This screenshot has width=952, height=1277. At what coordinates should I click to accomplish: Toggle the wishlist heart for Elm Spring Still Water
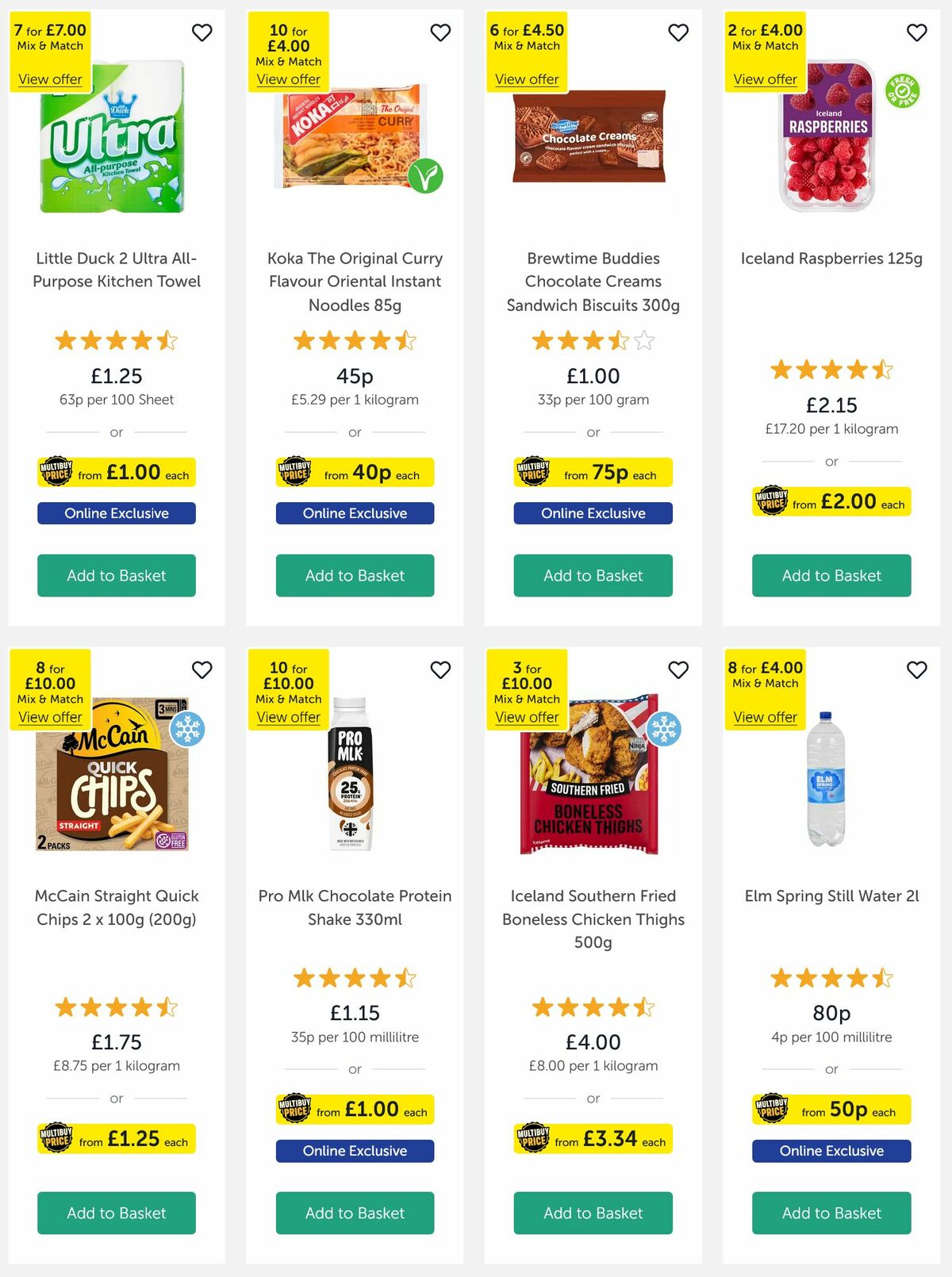click(x=916, y=670)
